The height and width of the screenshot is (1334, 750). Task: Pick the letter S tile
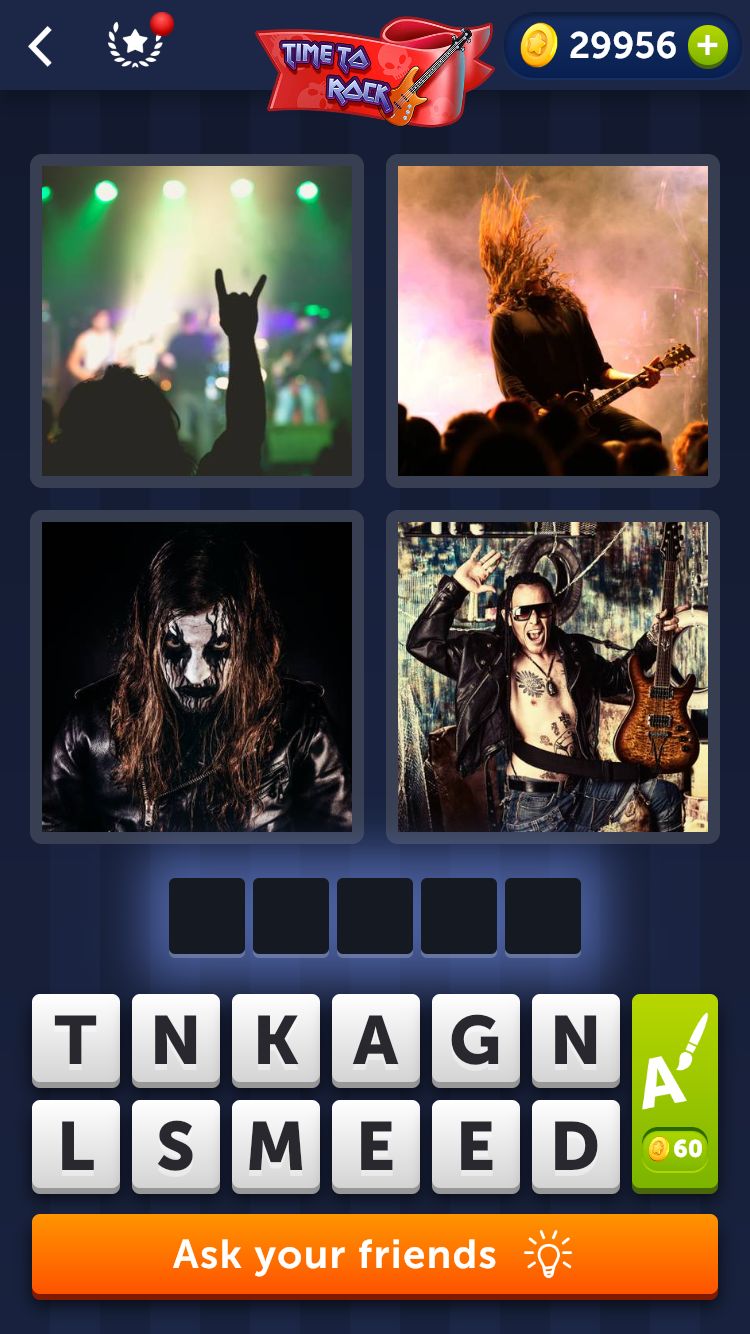coord(176,1146)
